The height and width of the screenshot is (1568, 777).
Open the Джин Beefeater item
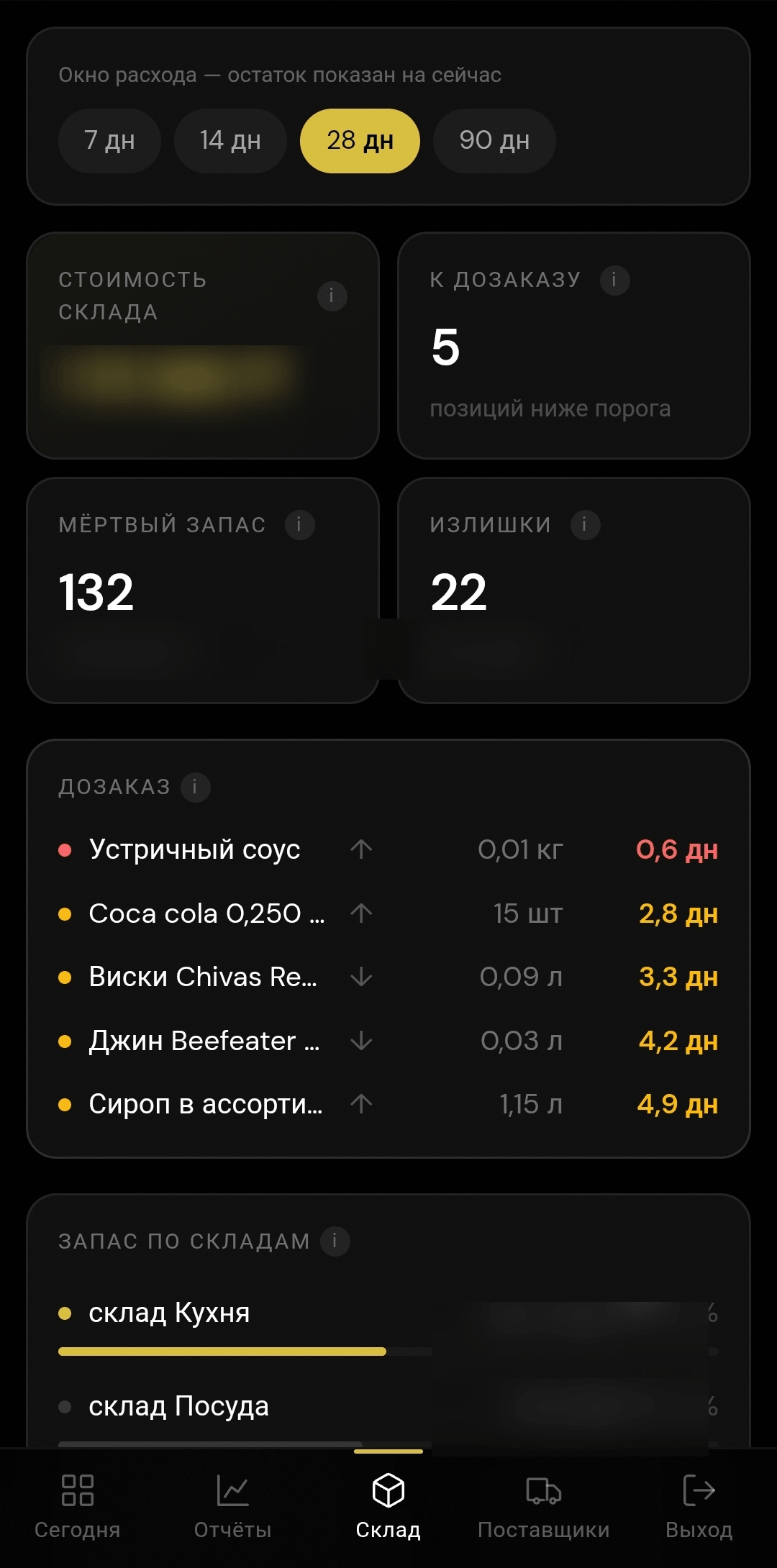tap(388, 1041)
